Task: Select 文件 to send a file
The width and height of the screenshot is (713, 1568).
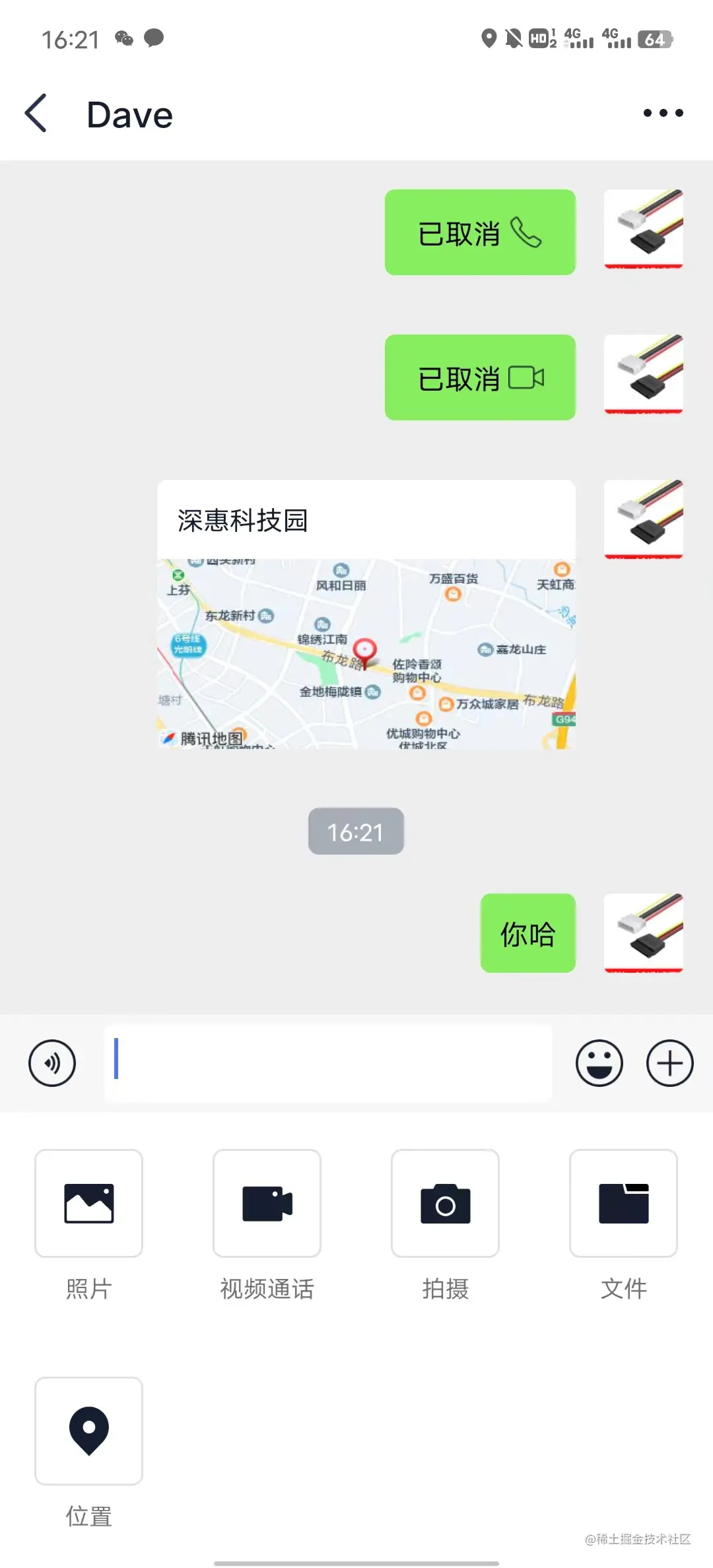Action: click(623, 1203)
